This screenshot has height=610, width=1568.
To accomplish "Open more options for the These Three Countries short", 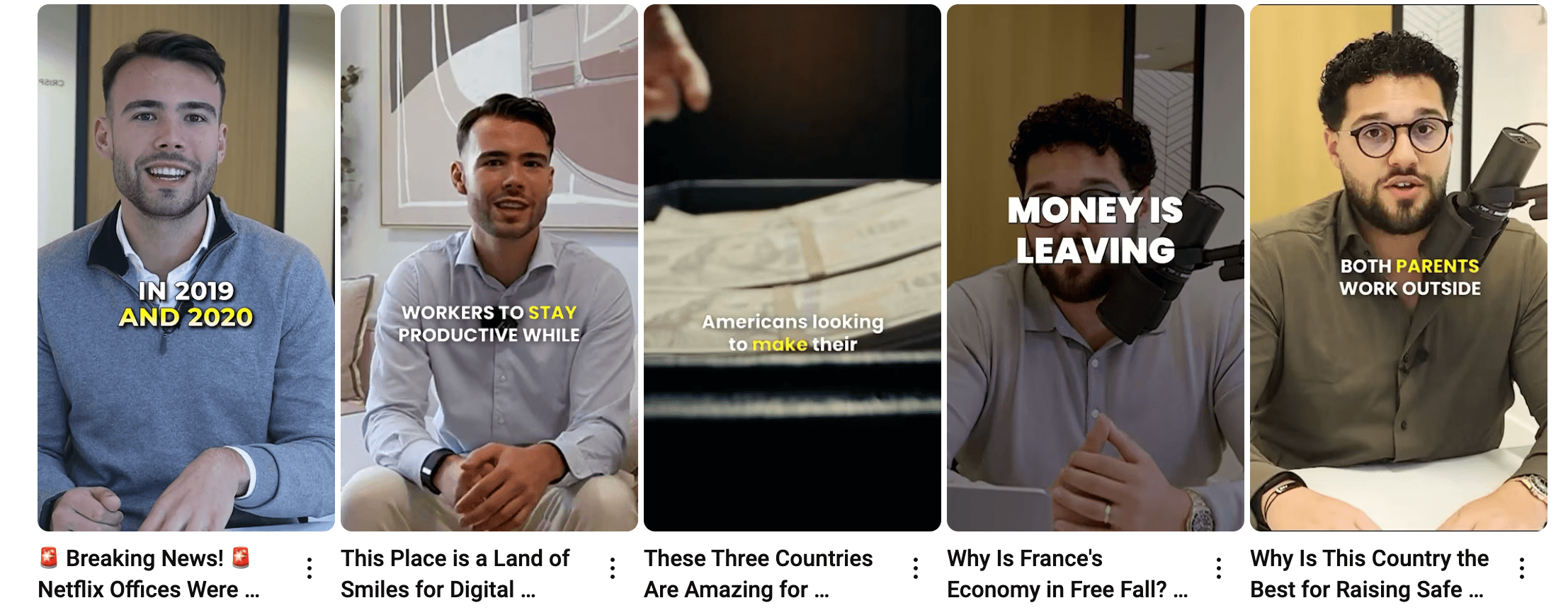I will tap(916, 568).
